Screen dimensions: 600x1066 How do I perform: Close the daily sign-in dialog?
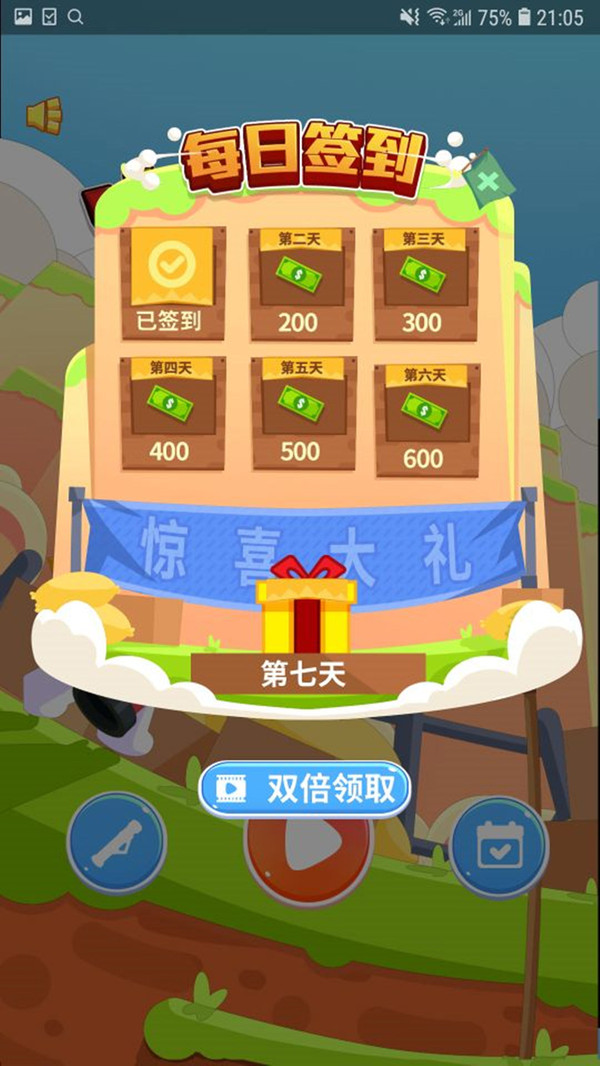tap(488, 181)
